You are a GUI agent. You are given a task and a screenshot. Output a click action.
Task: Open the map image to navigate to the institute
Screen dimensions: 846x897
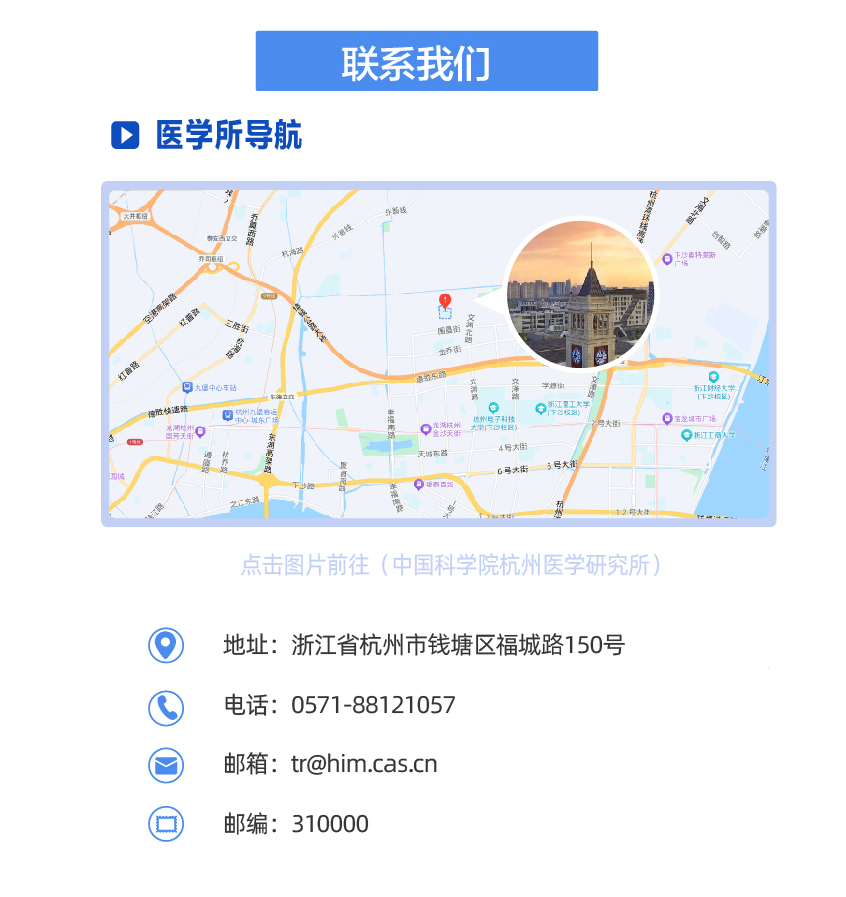[x=438, y=354]
